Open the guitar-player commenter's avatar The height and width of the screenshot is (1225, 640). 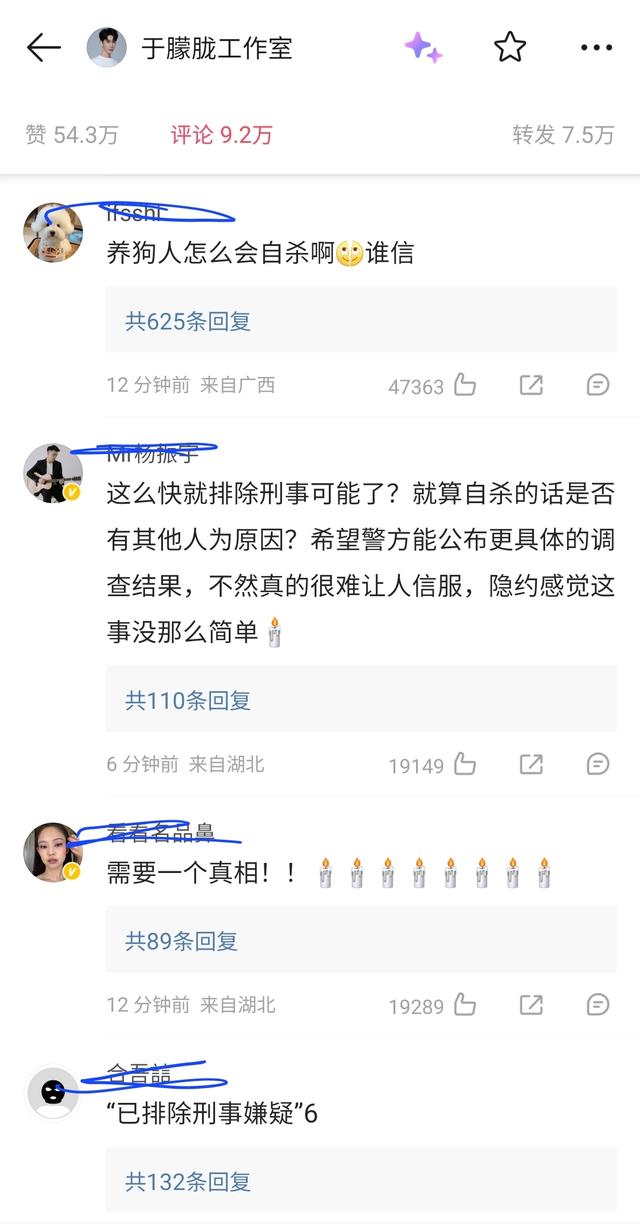click(x=52, y=472)
